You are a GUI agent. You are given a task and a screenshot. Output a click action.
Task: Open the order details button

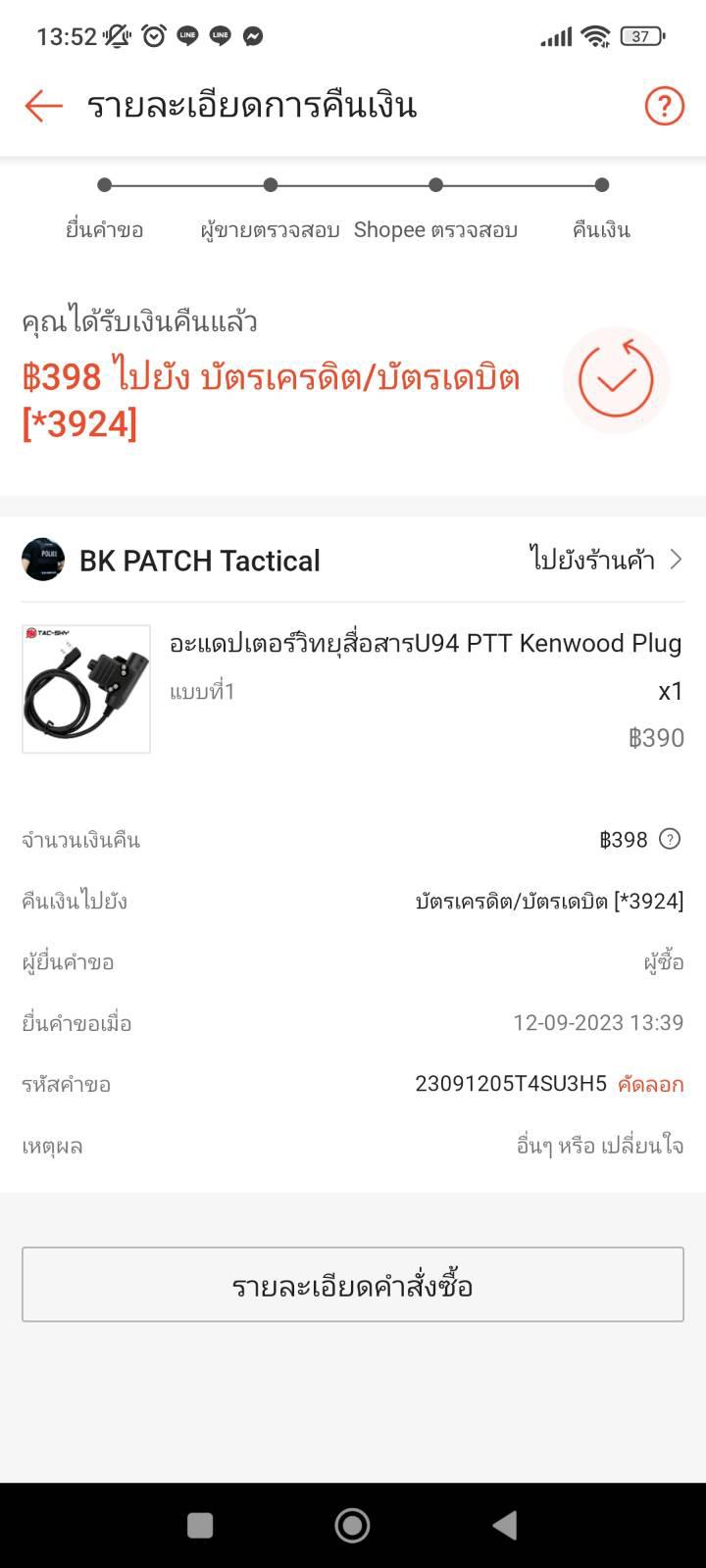[353, 1285]
